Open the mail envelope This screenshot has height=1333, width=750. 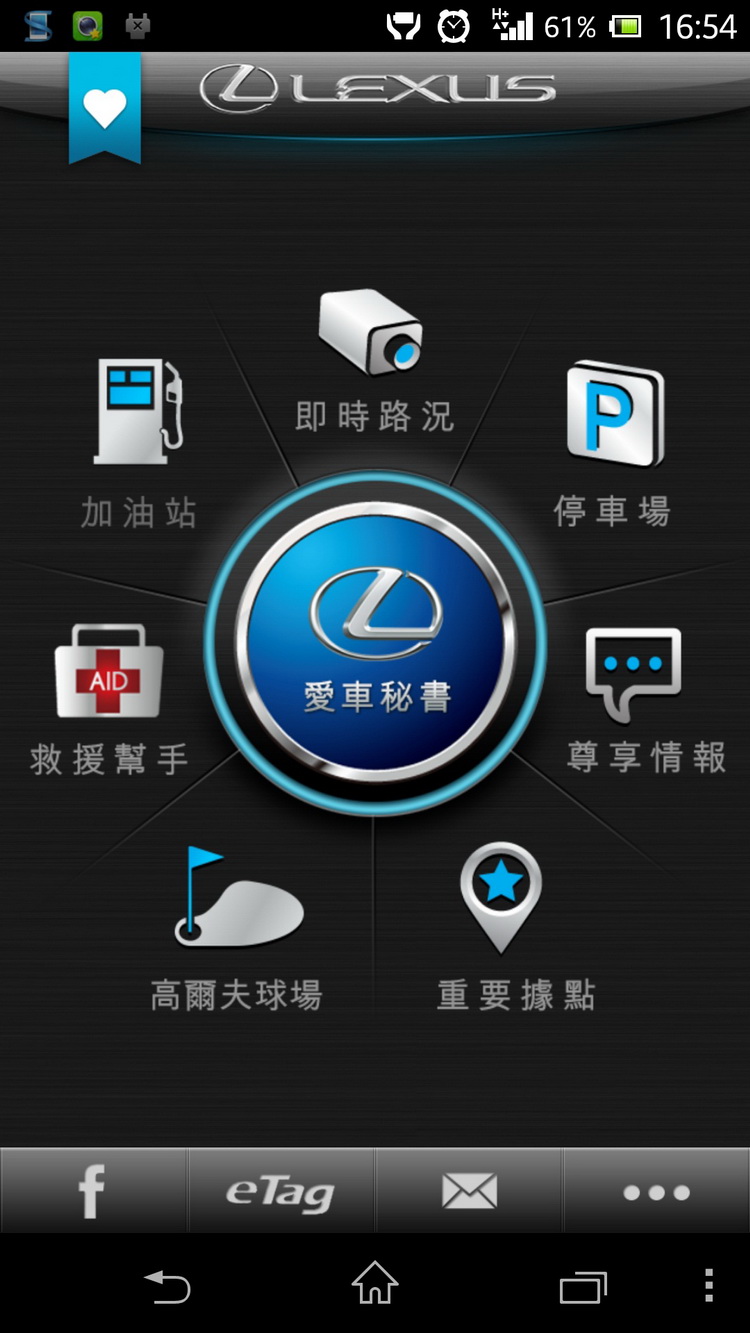[x=469, y=1191]
